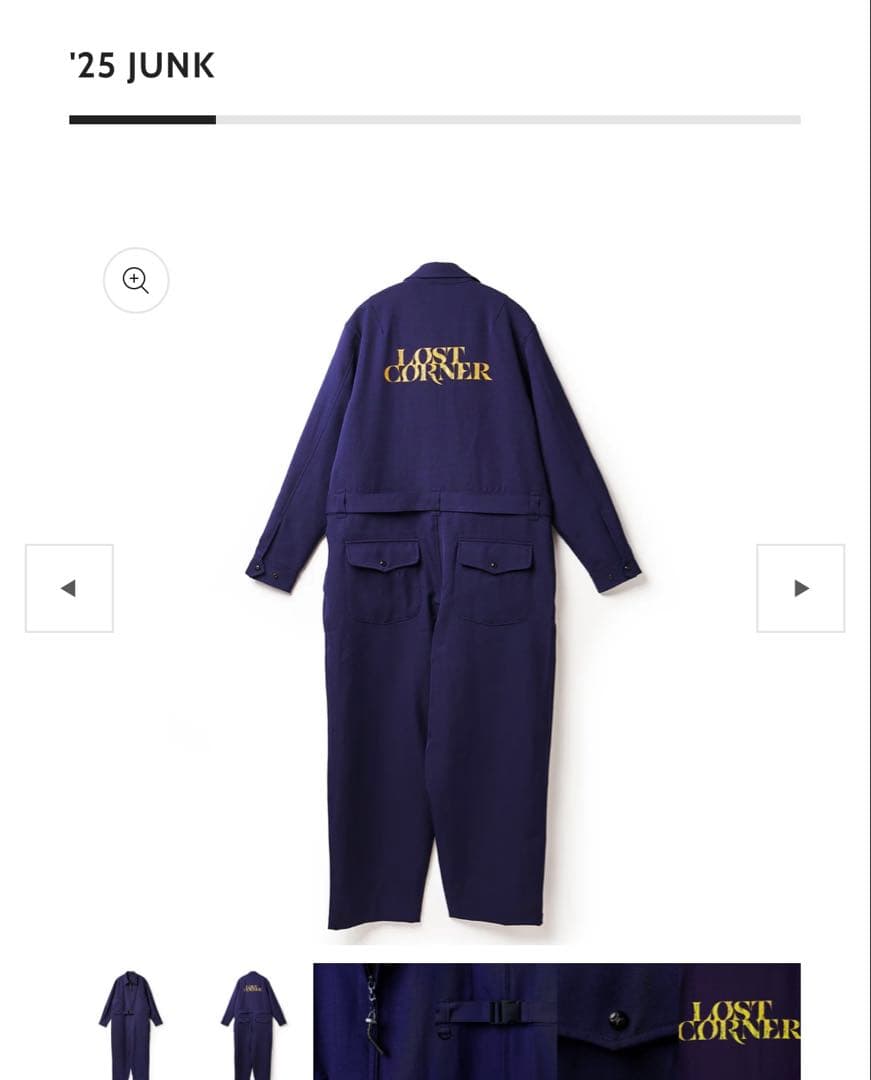Go back one photo with the left arrow control
871x1080 pixels.
[x=68, y=589]
